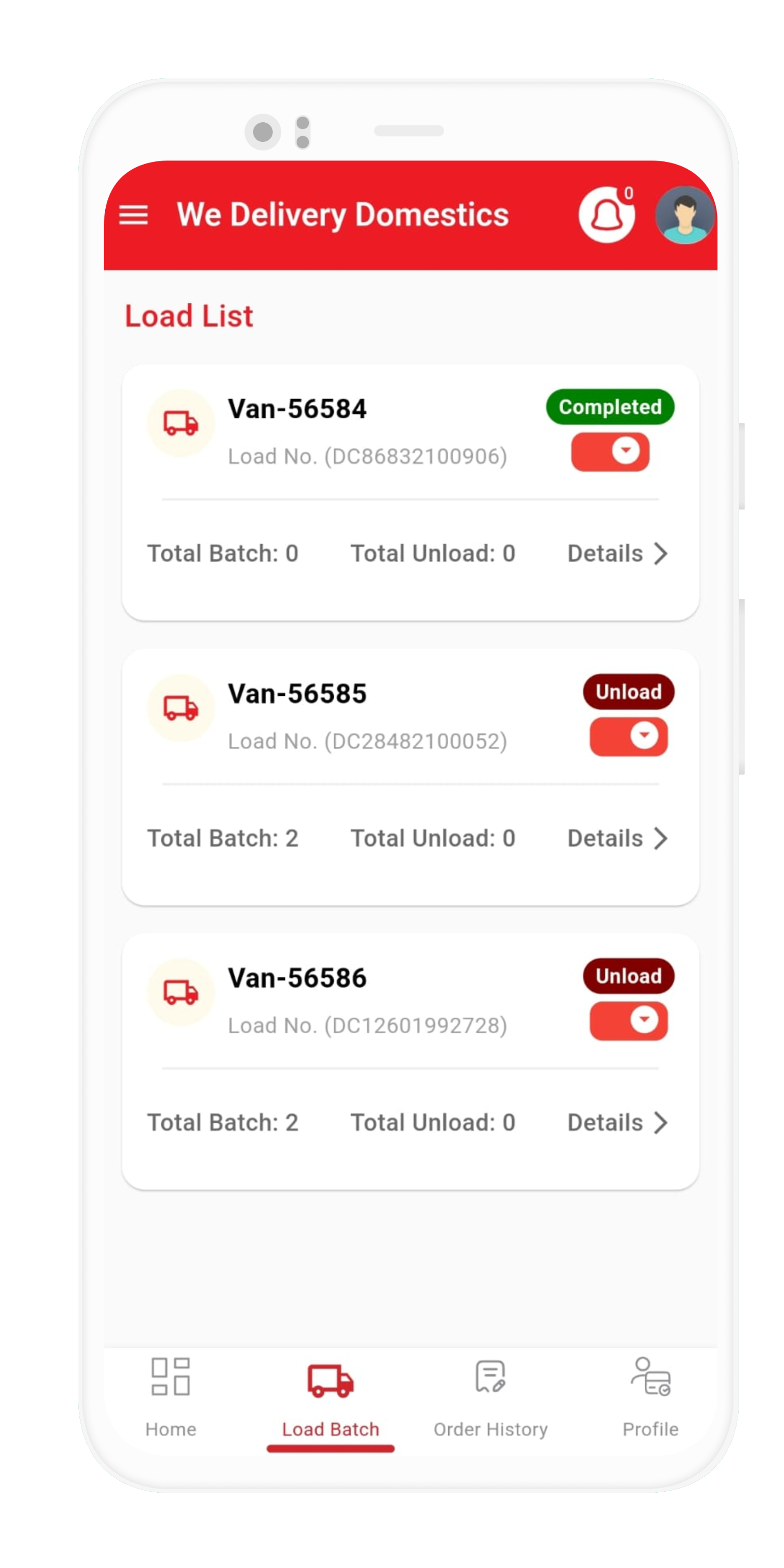784x1568 pixels.
Task: View Details for Van-56584
Action: click(x=617, y=553)
